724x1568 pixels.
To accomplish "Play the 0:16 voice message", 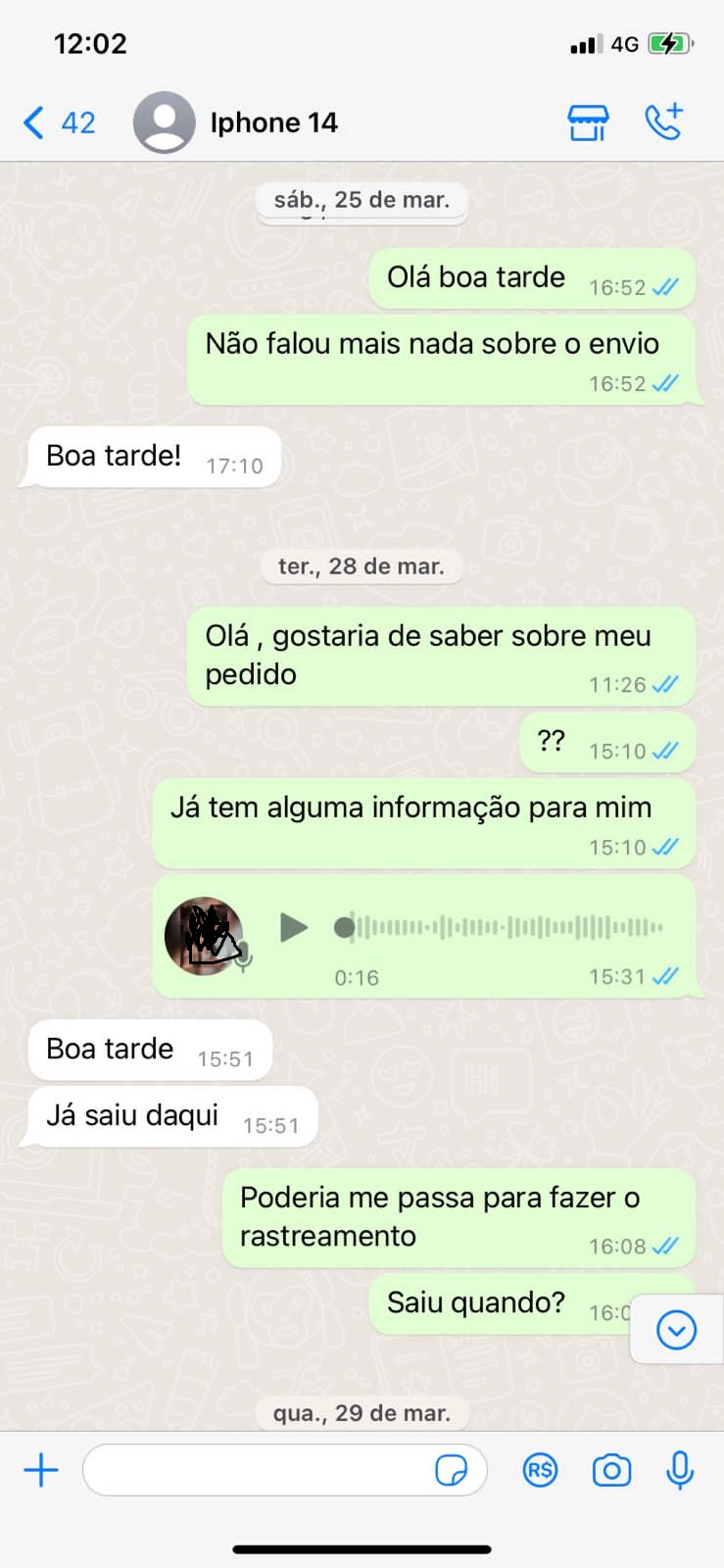I will click(293, 927).
